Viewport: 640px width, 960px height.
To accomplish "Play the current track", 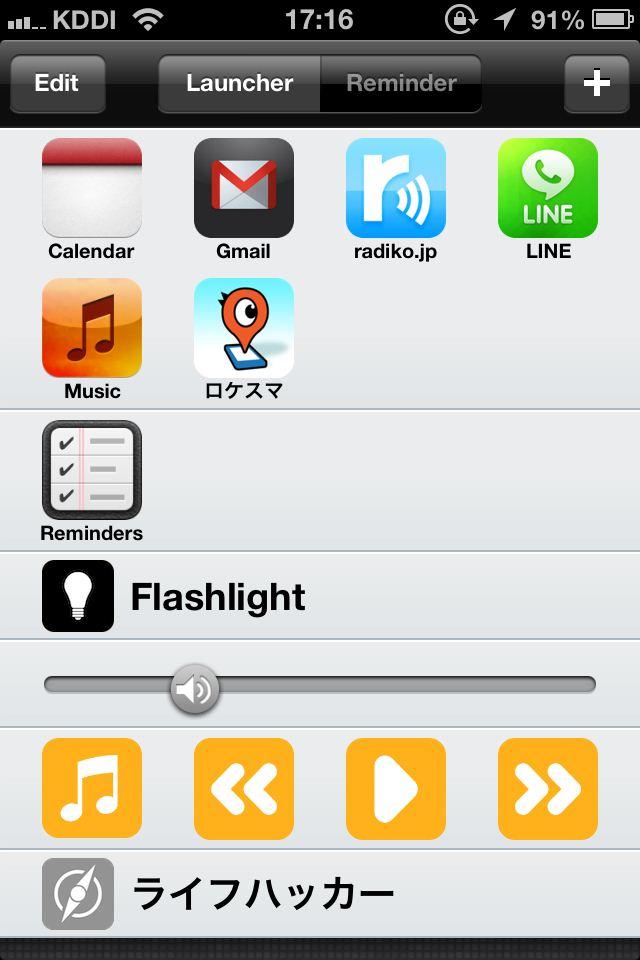I will click(x=396, y=789).
